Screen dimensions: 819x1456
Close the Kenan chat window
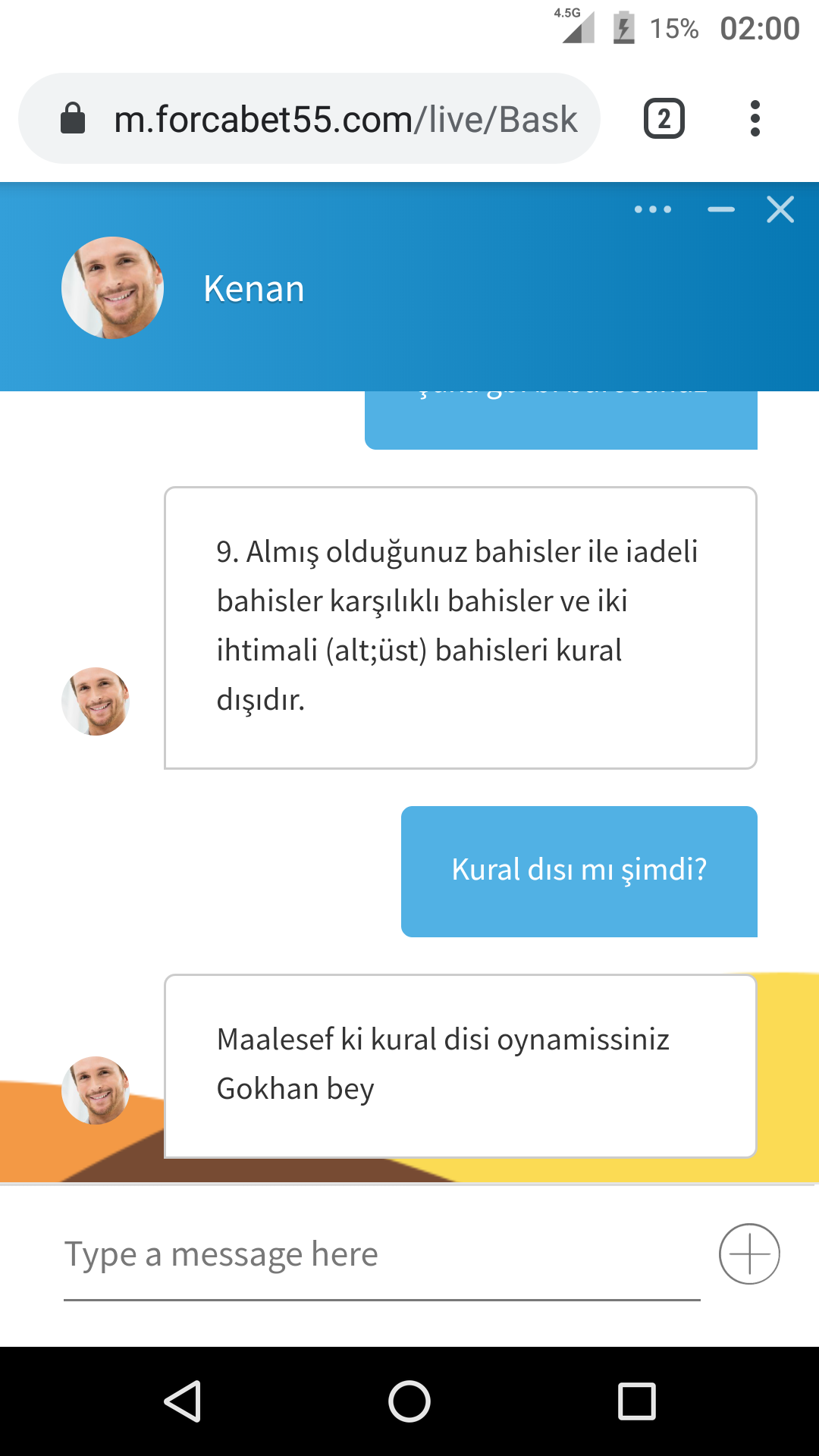780,209
